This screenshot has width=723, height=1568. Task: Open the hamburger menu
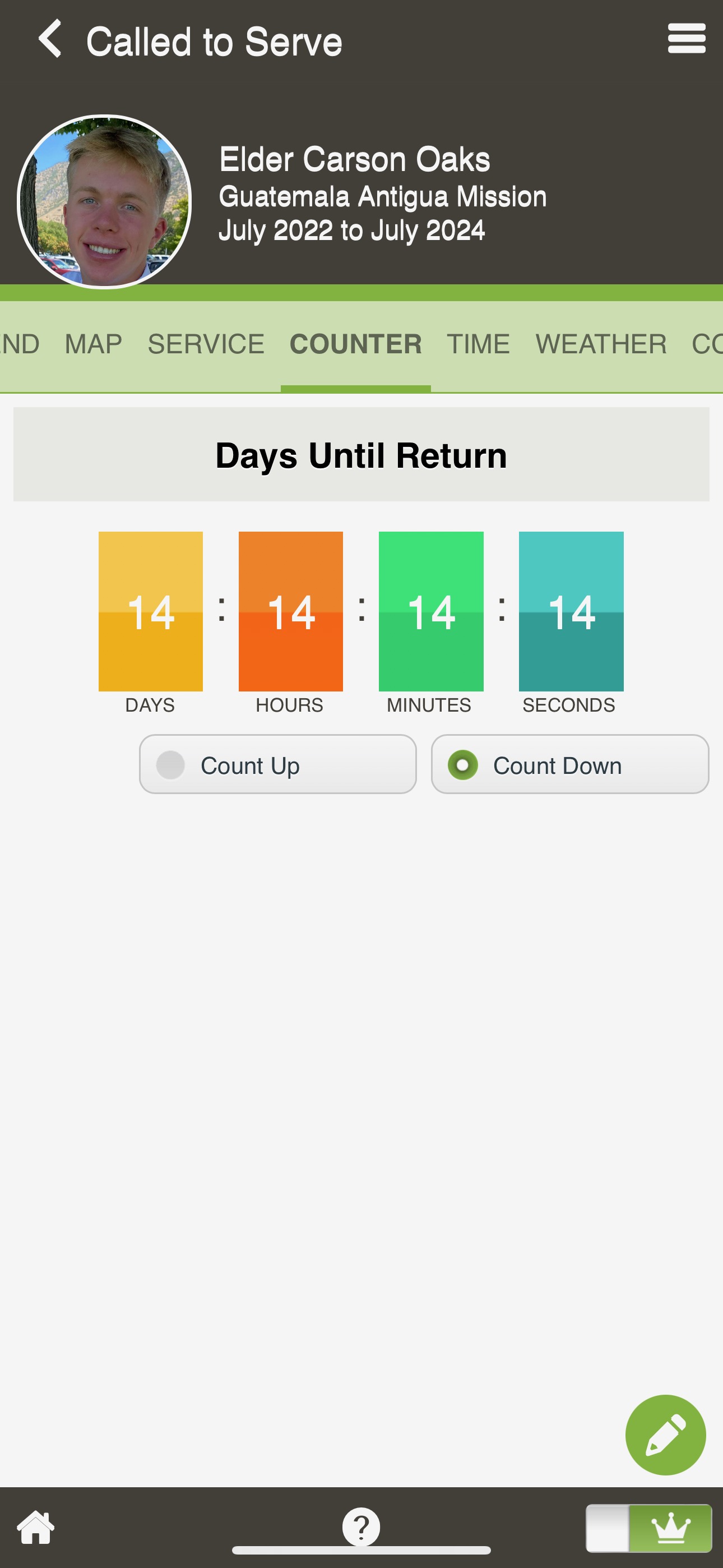(687, 39)
